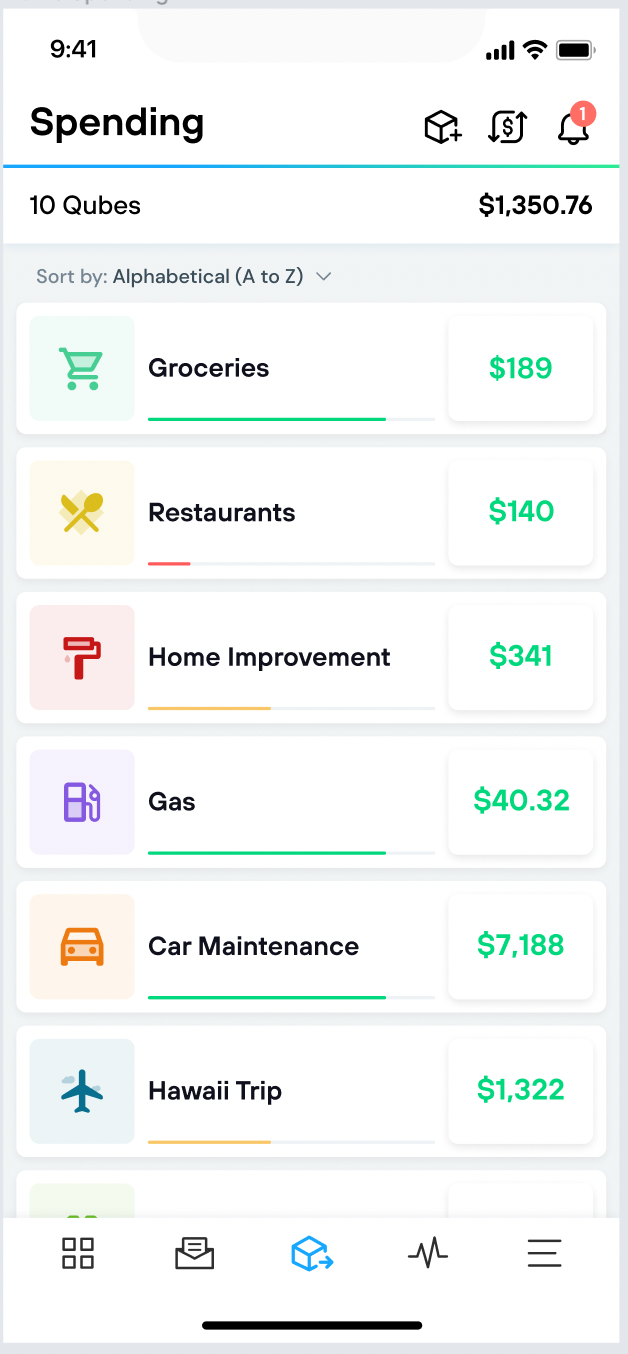Open the Gas qube
Screen dimensions: 628x1354
coord(311,802)
